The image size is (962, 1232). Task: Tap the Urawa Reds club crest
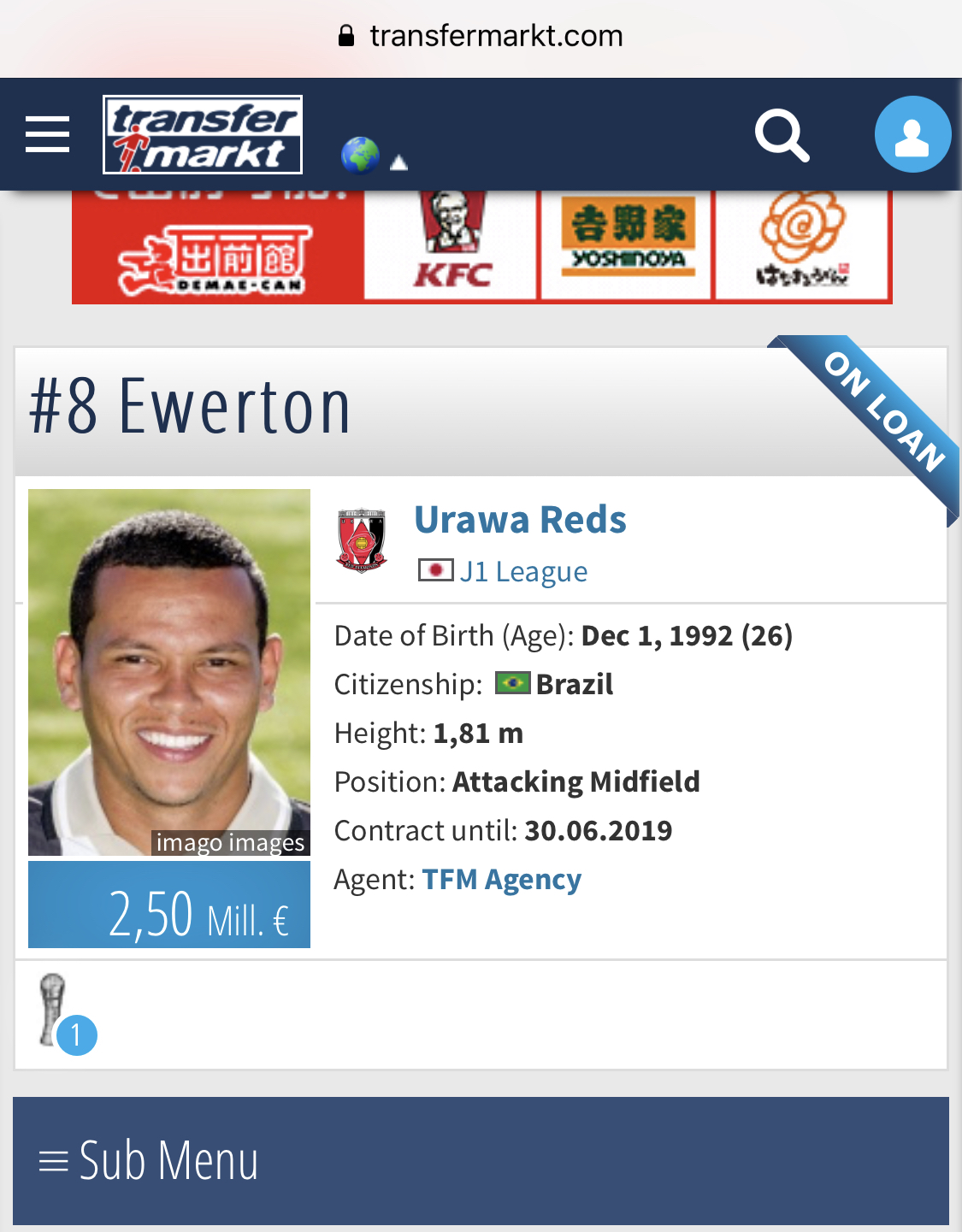[362, 539]
